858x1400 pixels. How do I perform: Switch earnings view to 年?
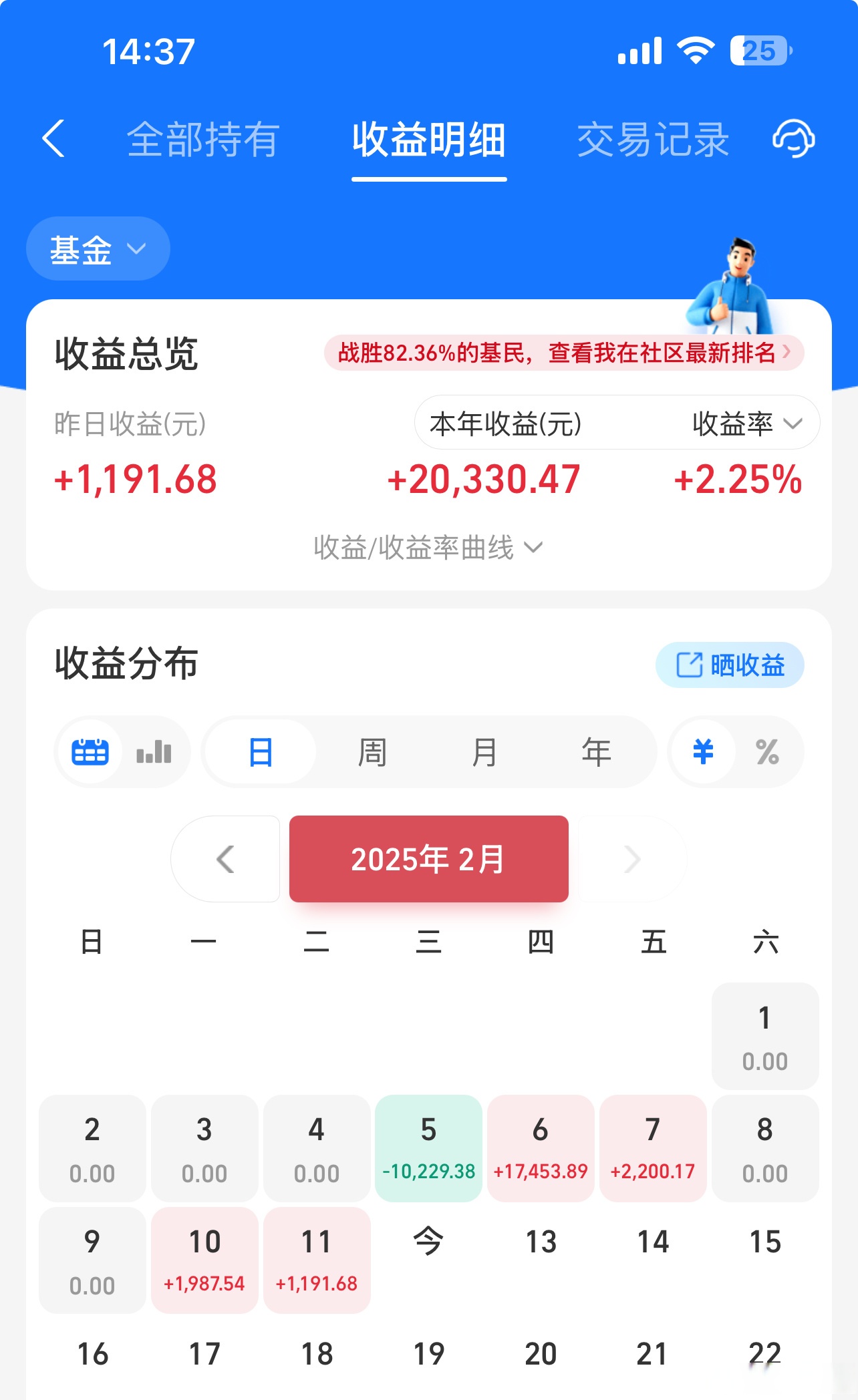tap(597, 751)
